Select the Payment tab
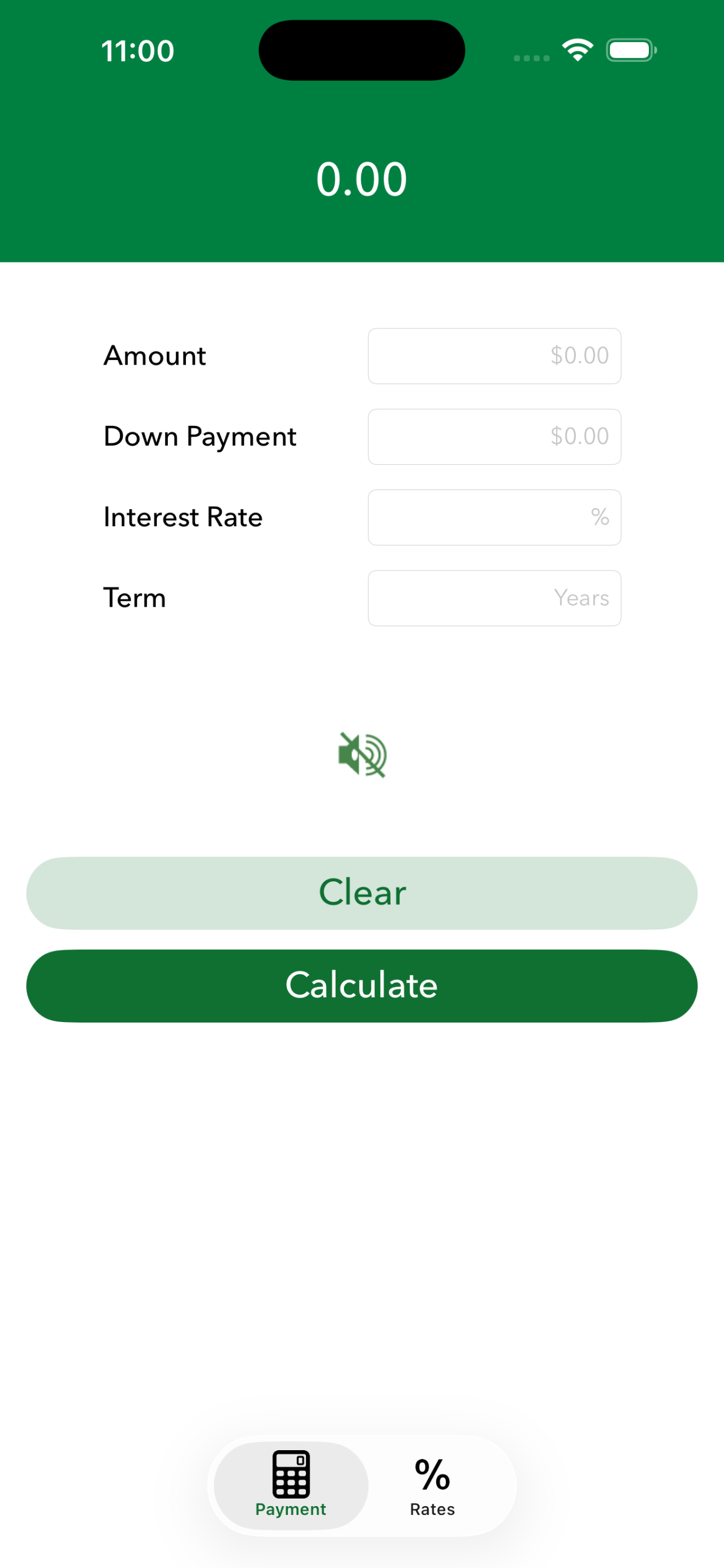The width and height of the screenshot is (724, 1568). coord(291,1485)
